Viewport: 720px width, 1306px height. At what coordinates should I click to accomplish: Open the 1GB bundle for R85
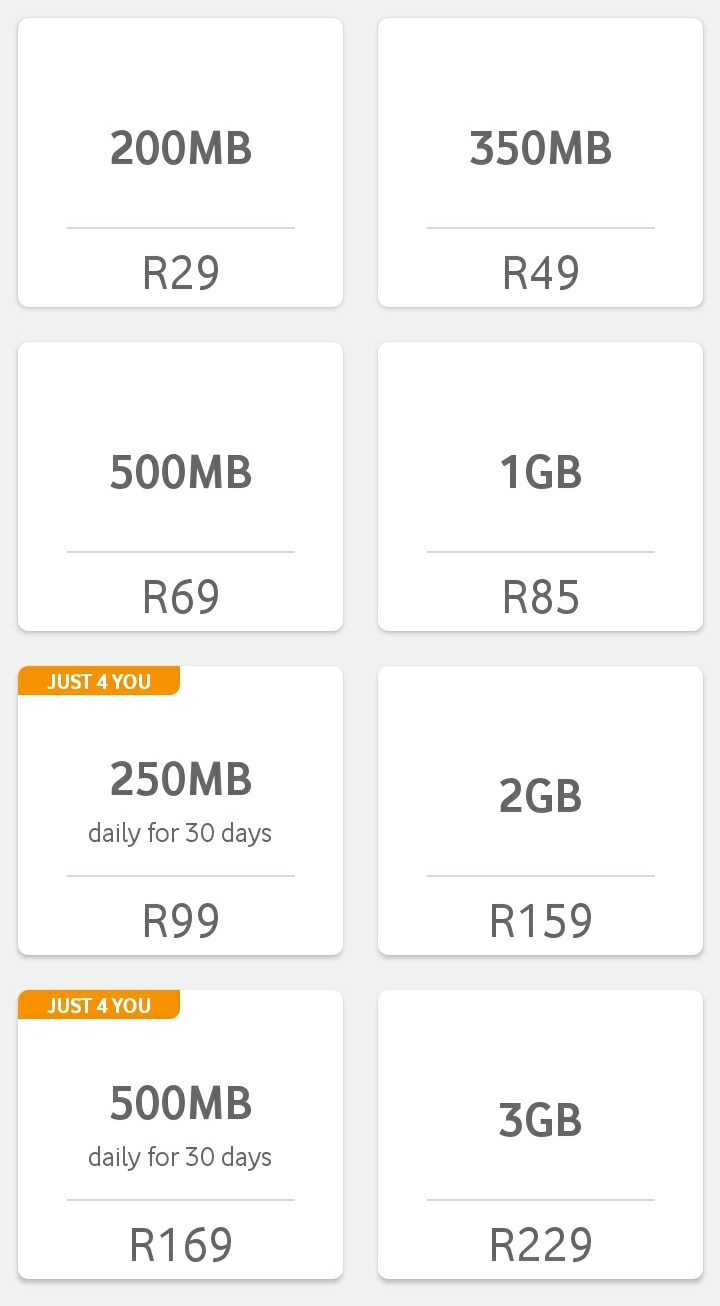540,486
